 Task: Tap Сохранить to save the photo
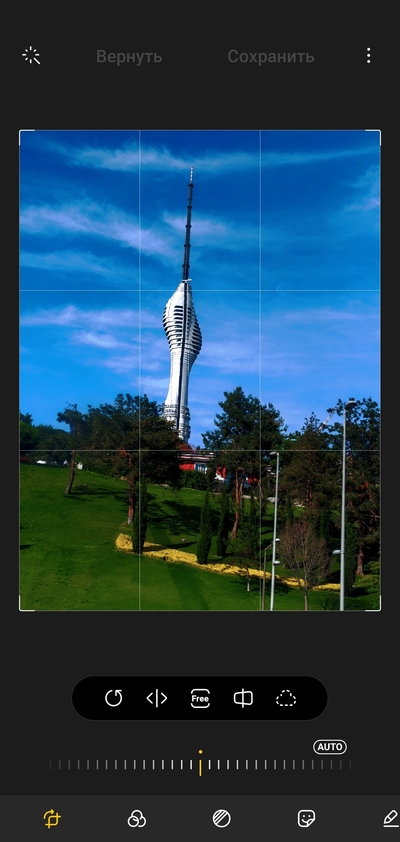[x=271, y=56]
